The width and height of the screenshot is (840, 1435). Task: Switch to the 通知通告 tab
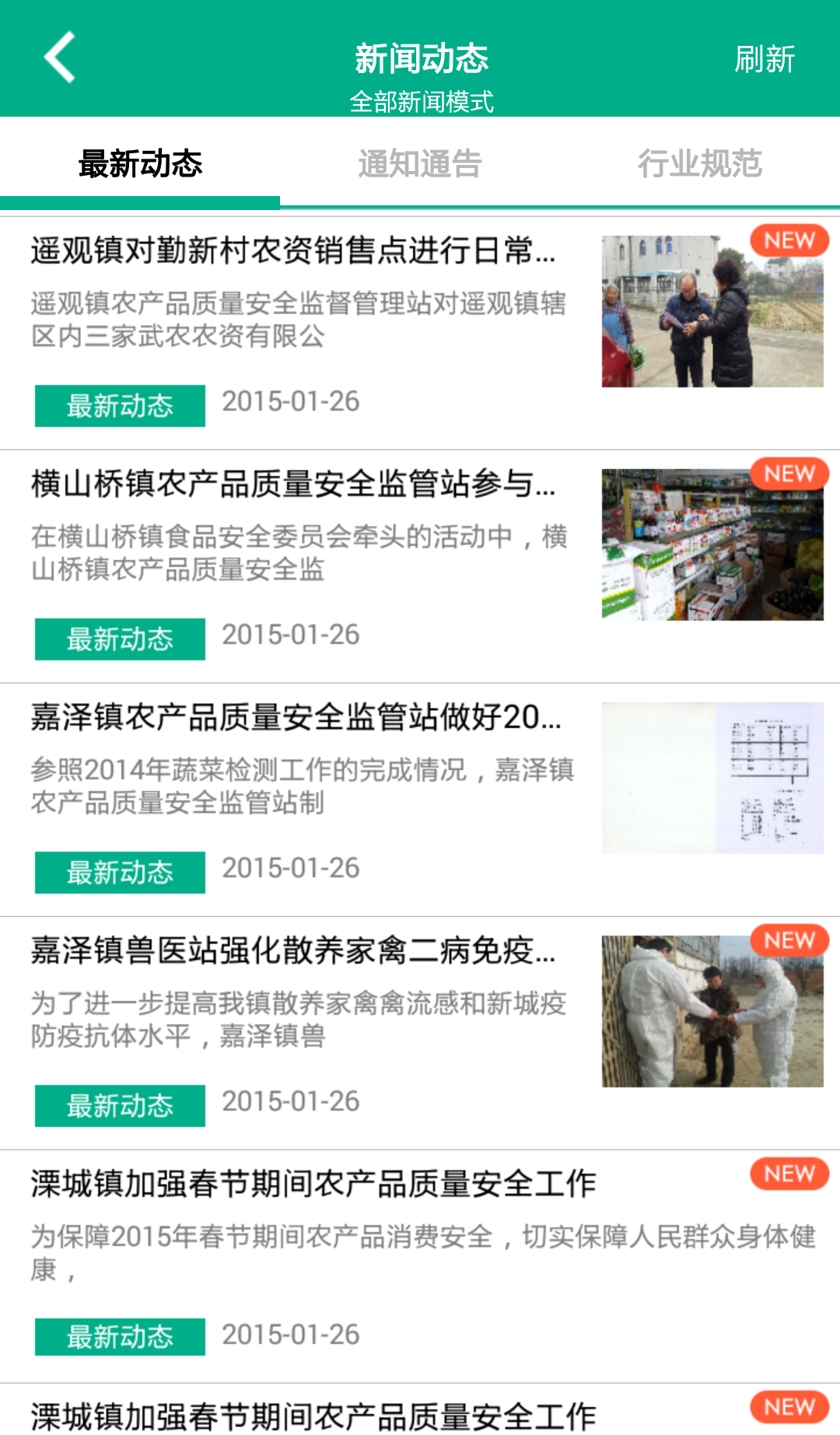420,164
